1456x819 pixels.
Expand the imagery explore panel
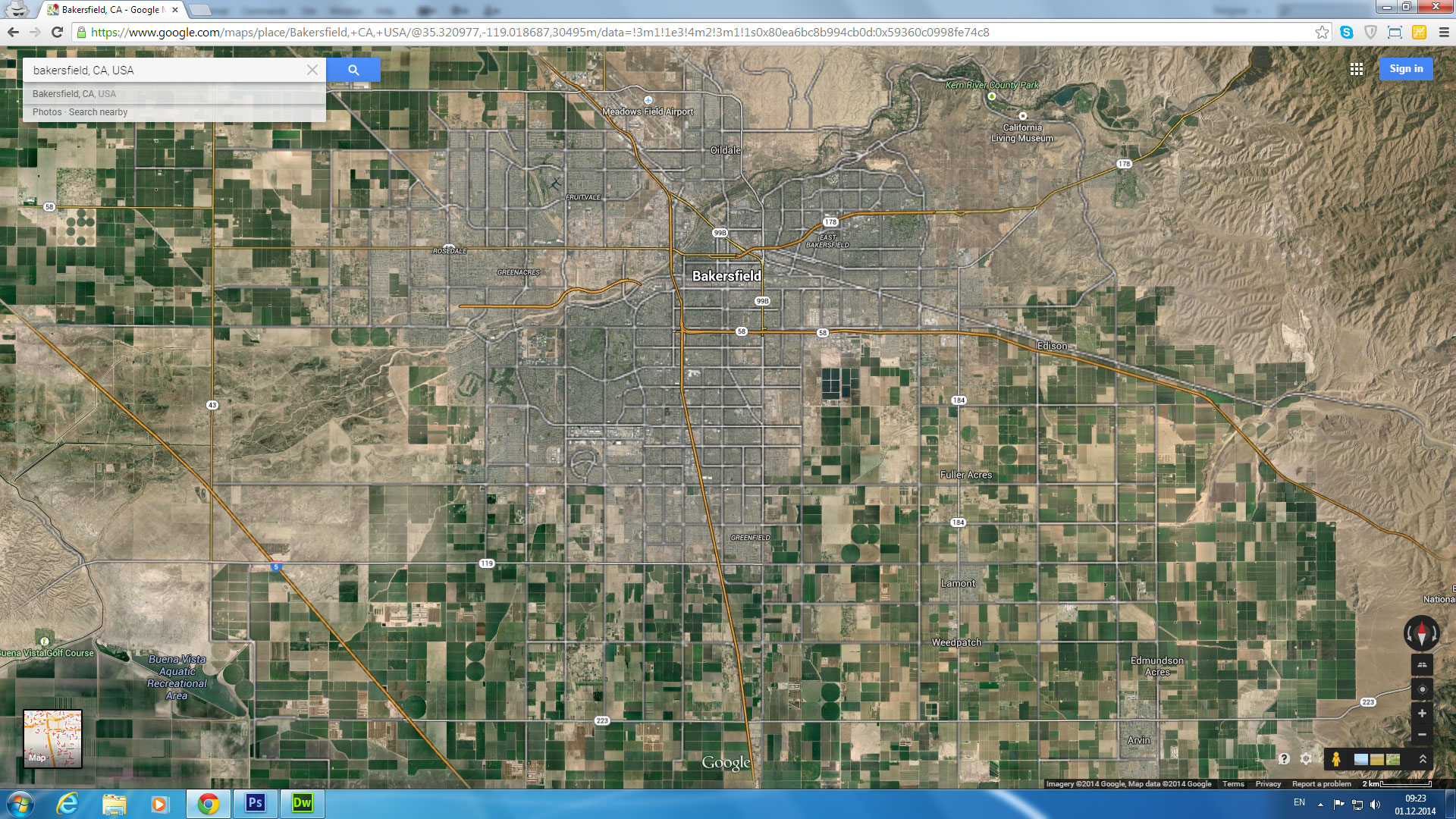coord(1423,758)
